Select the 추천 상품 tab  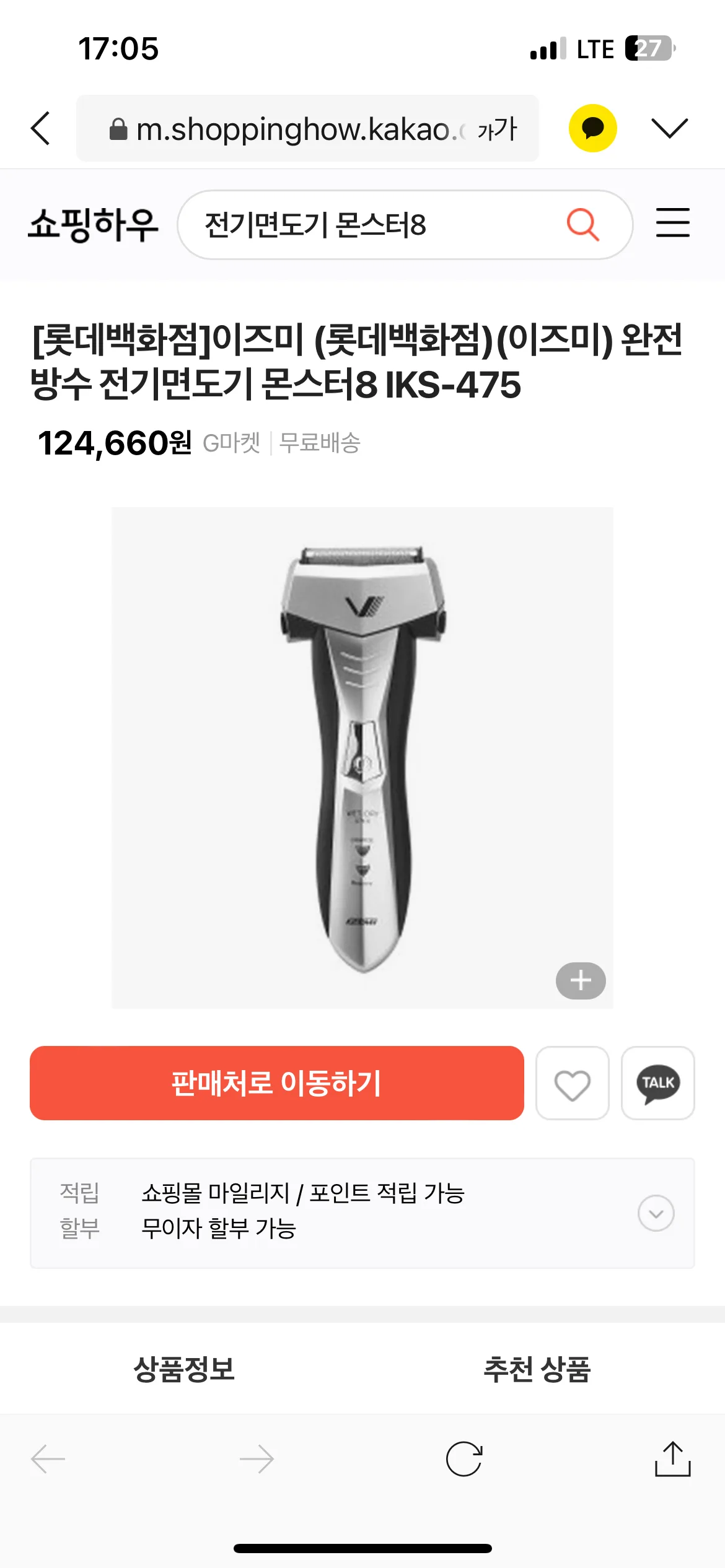point(537,1369)
